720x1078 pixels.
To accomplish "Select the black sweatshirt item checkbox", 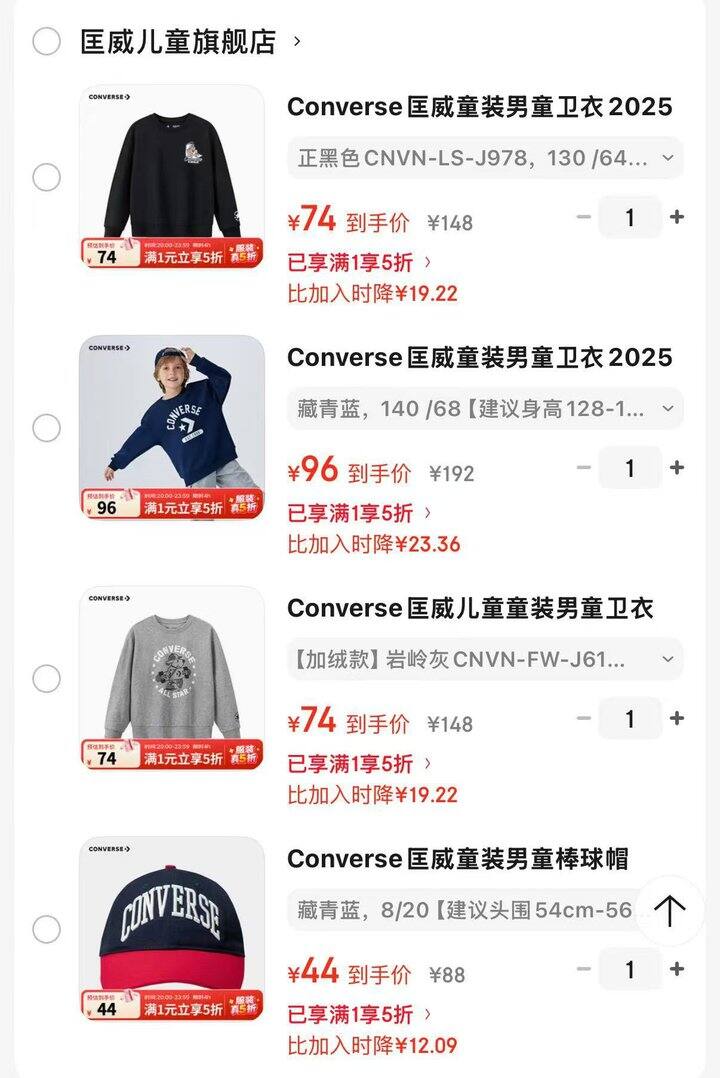I will pos(46,178).
